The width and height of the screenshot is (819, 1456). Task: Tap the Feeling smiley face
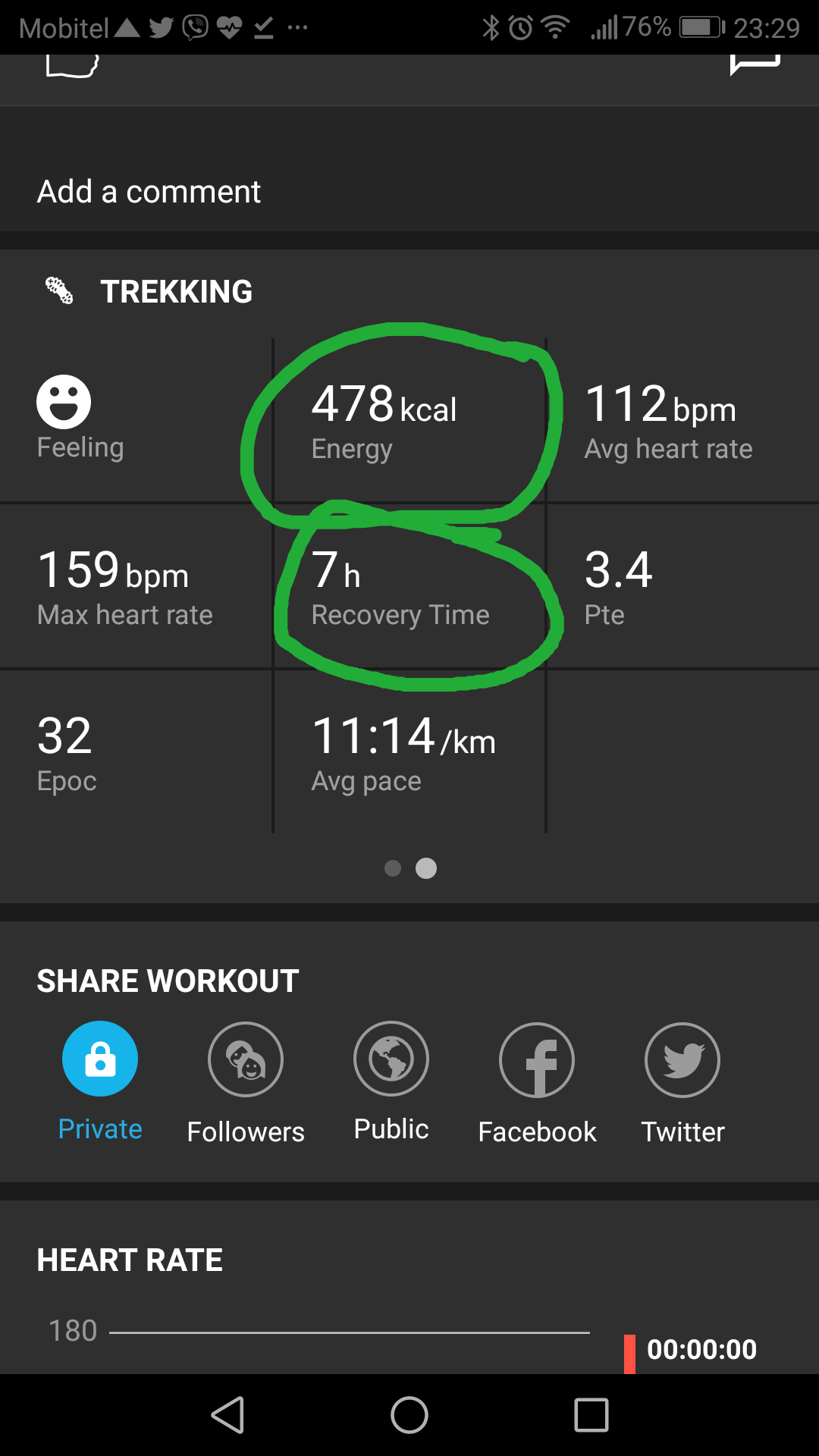tap(64, 402)
